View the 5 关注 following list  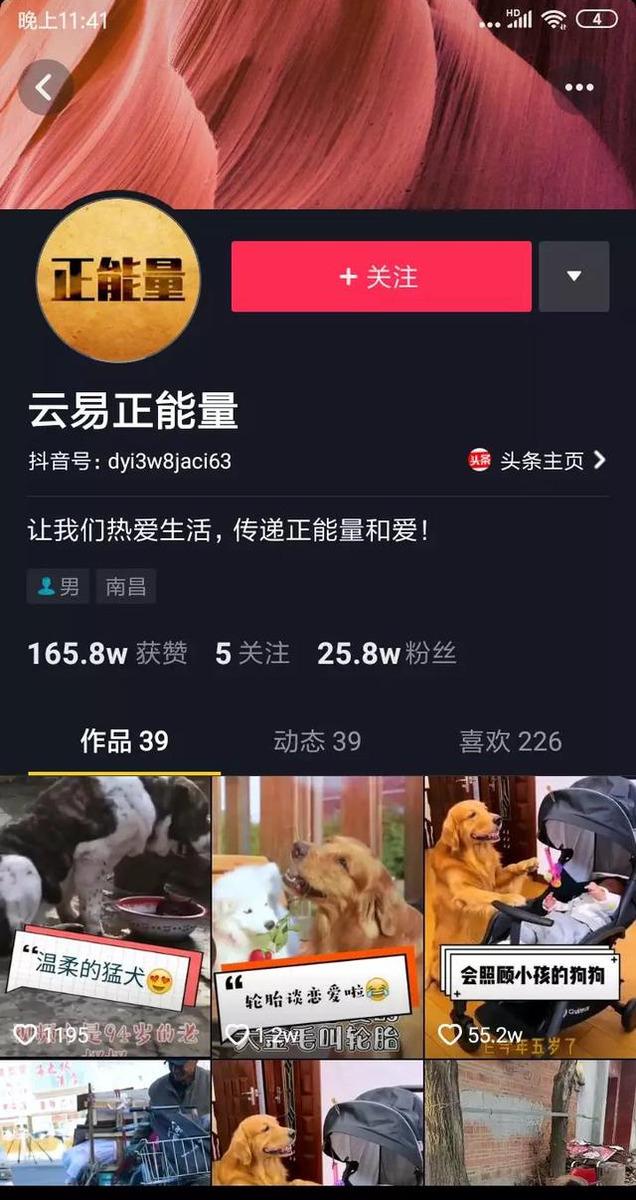[252, 654]
